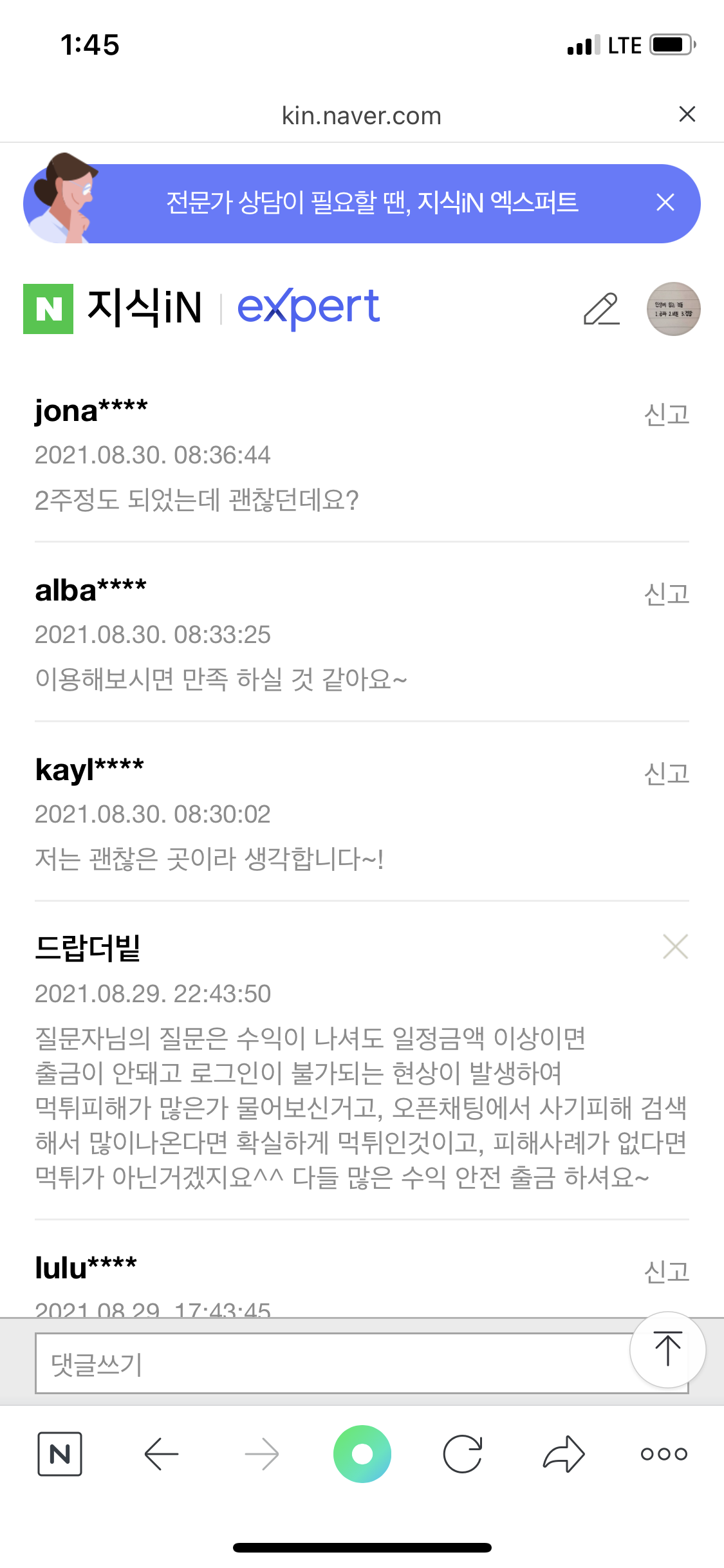Go back to the previous page

coord(161,1454)
